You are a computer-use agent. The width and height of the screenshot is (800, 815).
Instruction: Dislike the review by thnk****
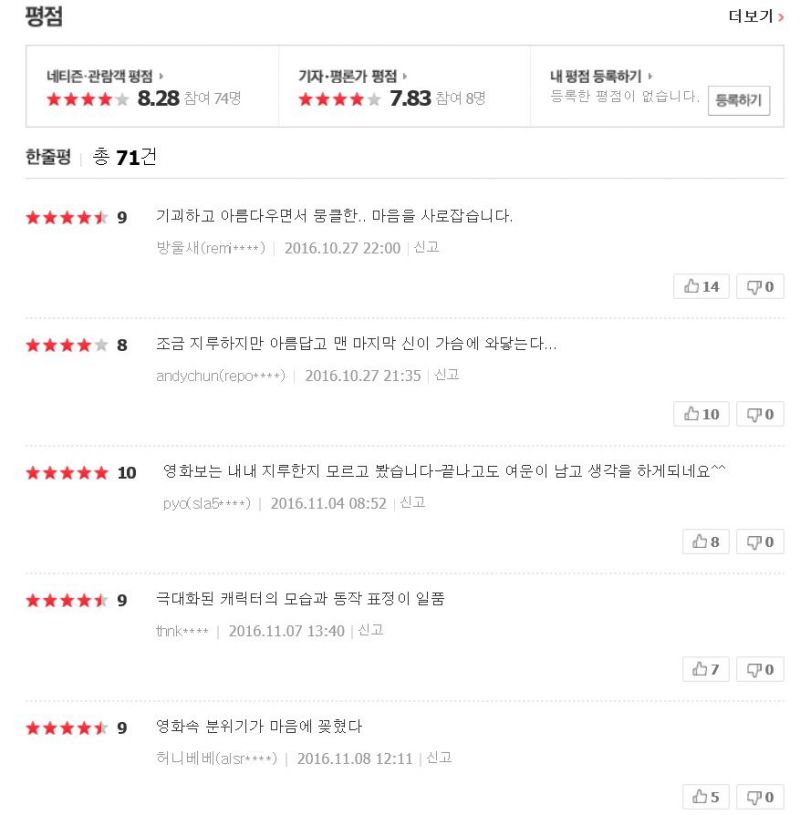point(760,670)
